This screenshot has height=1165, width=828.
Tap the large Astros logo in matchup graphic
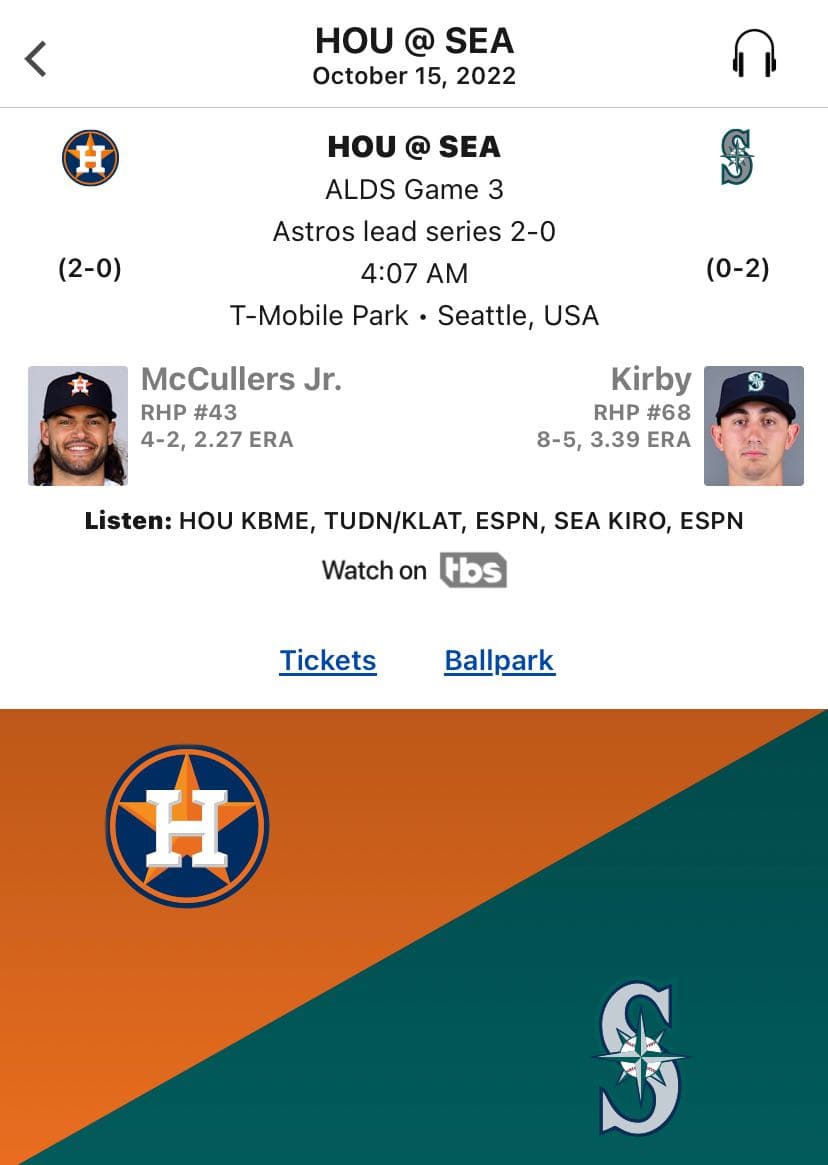click(x=186, y=824)
